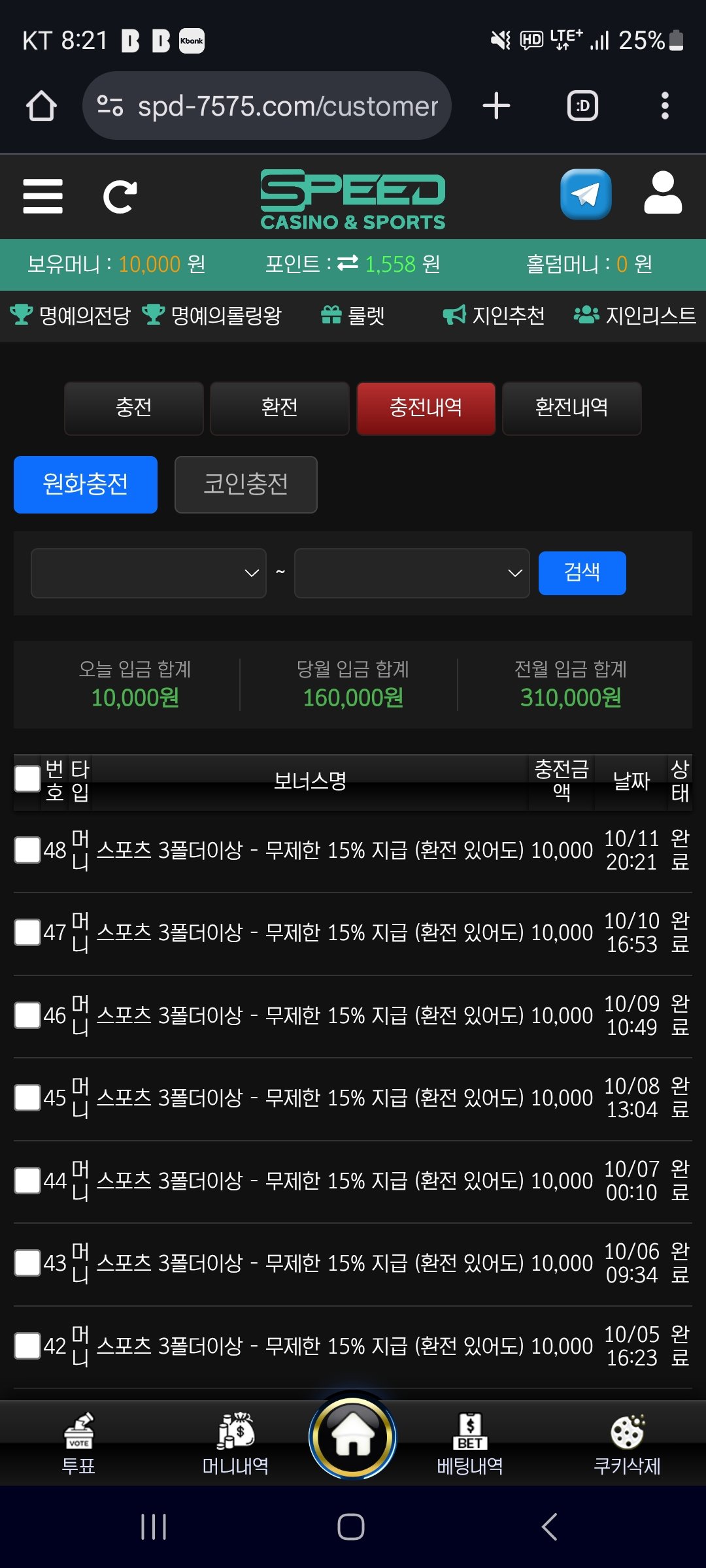
Task: Open the hamburger side menu
Action: (42, 196)
